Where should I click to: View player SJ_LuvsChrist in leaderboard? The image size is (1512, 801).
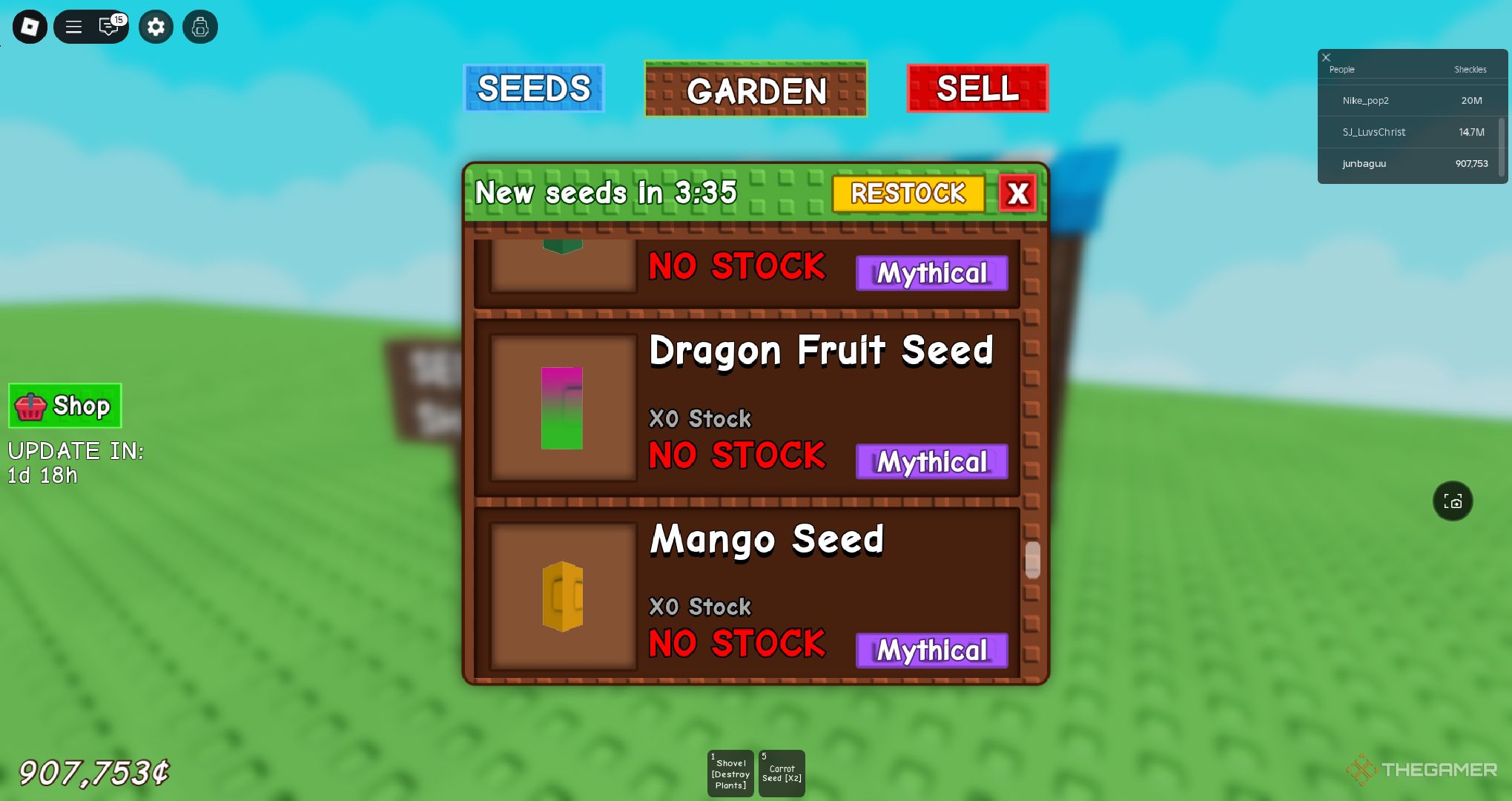pos(1373,132)
